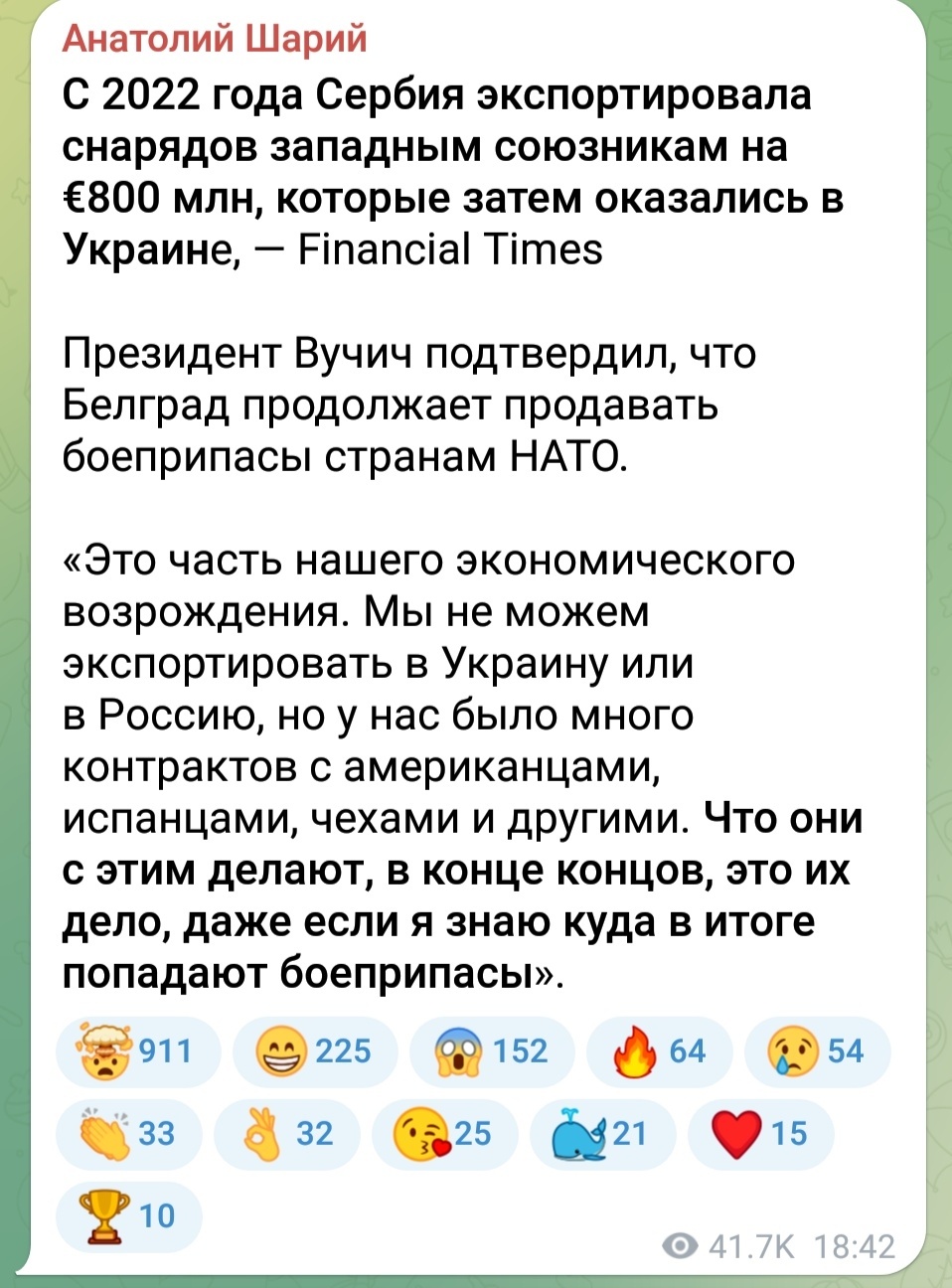
Task: React with kissing face emoji (25)
Action: [444, 1134]
